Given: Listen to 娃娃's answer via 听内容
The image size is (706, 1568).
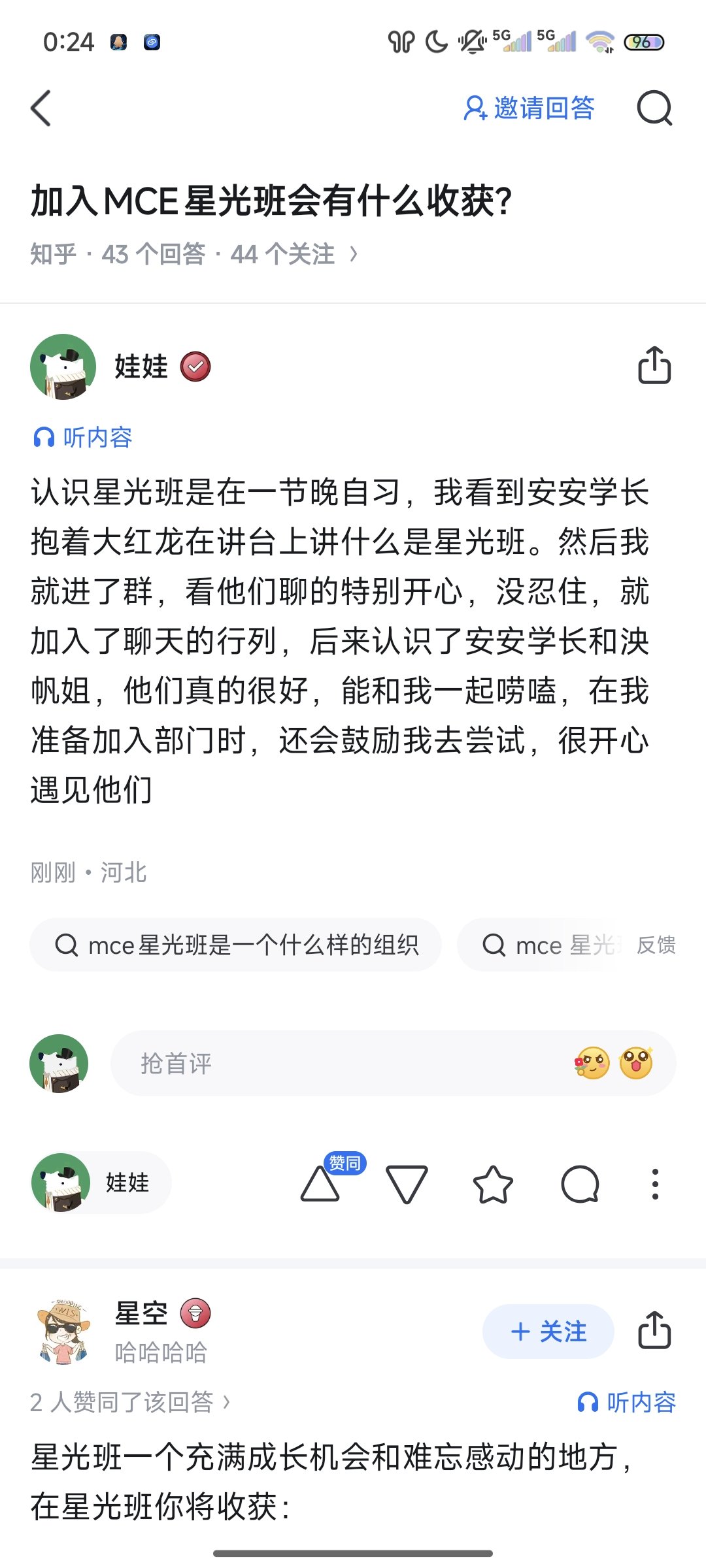Looking at the screenshot, I should (83, 437).
